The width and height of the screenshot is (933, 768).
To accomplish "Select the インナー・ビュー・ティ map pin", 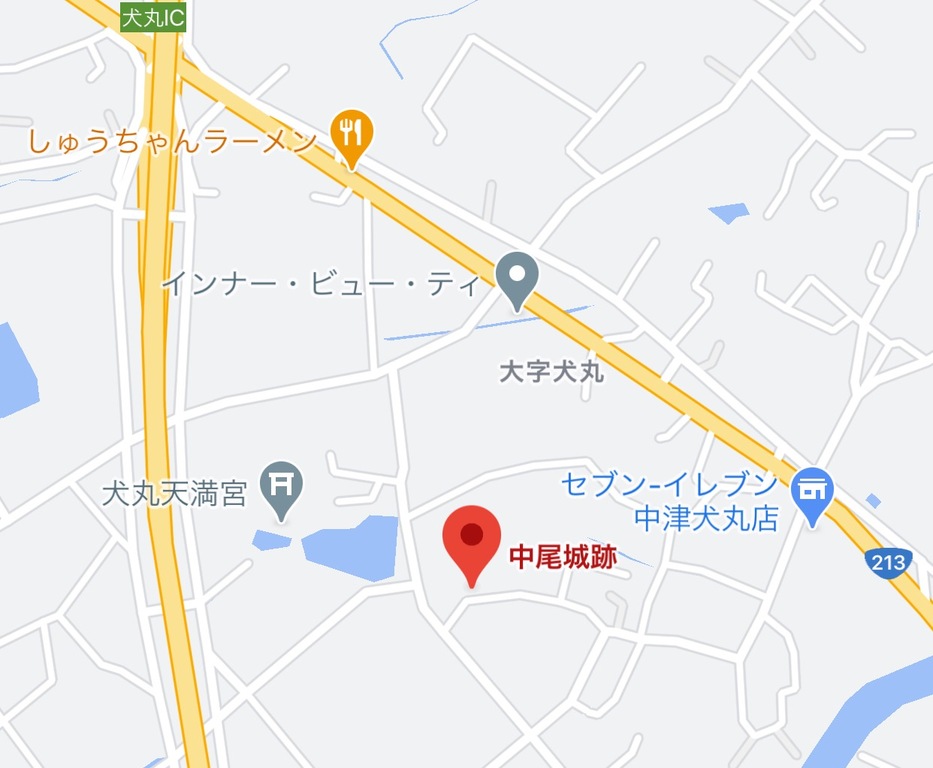I will [x=517, y=276].
